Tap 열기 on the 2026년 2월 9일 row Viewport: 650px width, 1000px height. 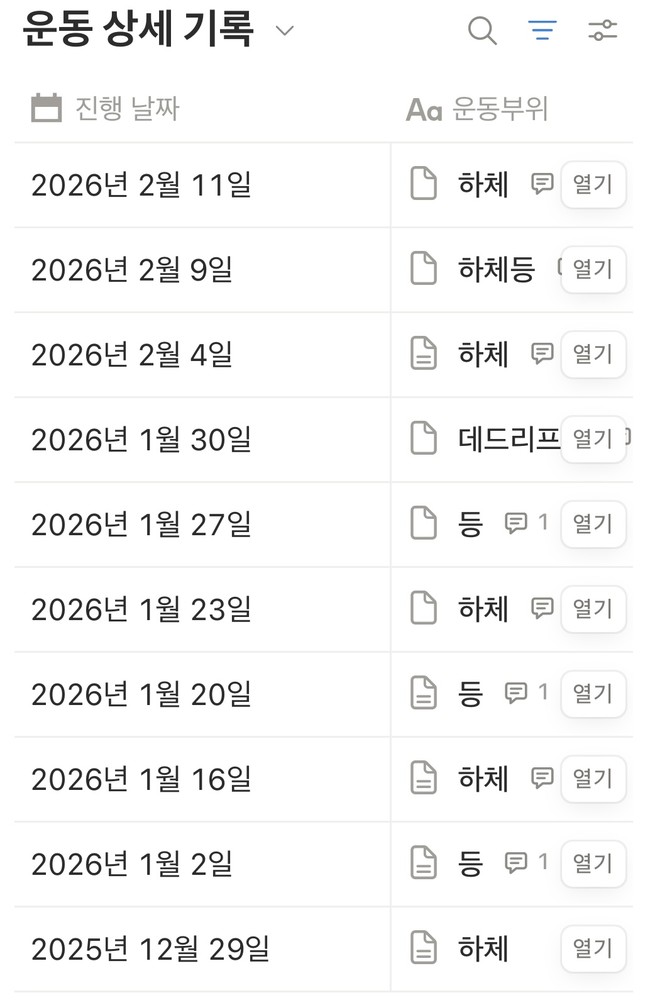tap(593, 270)
